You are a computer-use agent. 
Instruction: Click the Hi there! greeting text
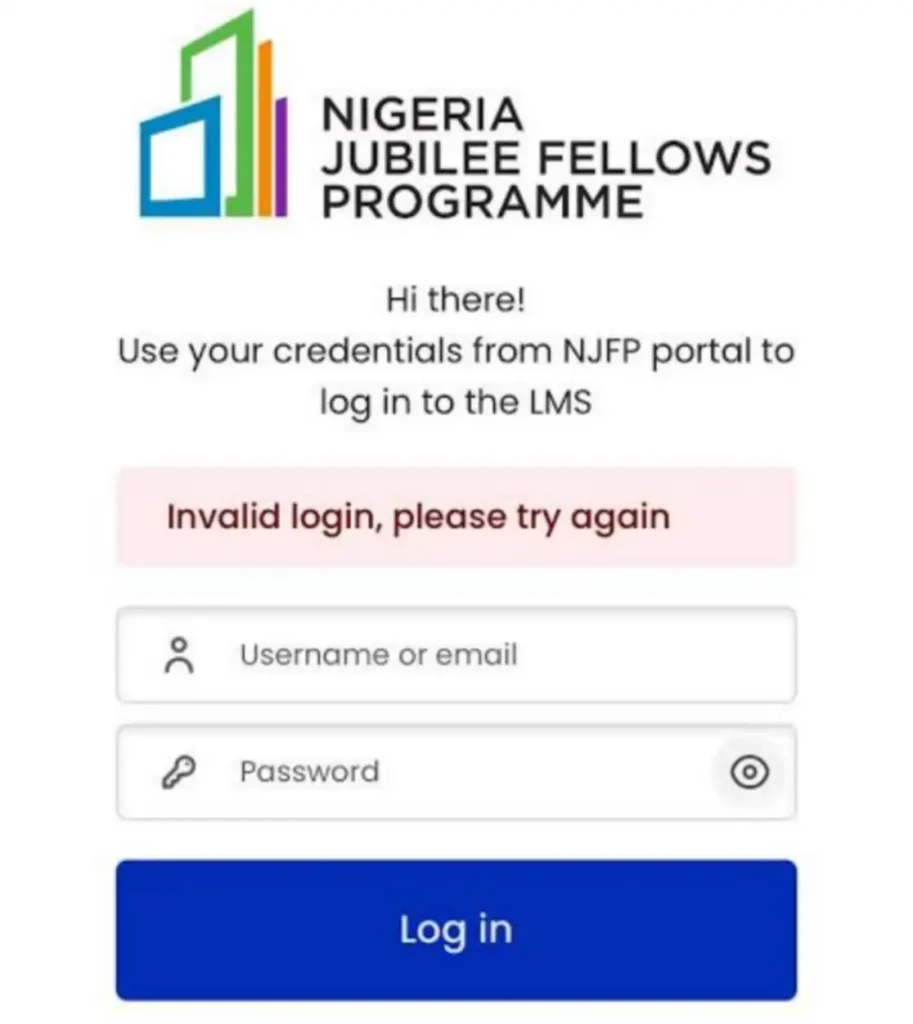point(456,299)
